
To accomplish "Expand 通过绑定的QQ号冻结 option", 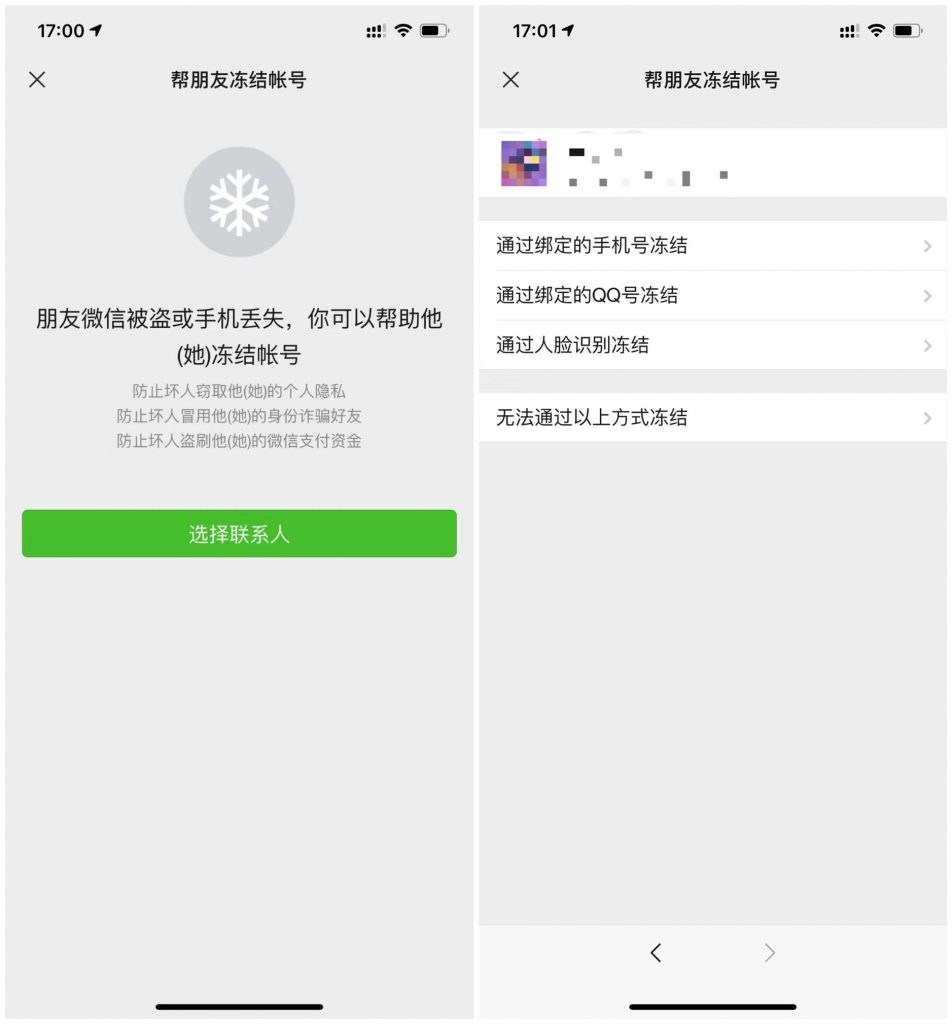I will tap(712, 295).
